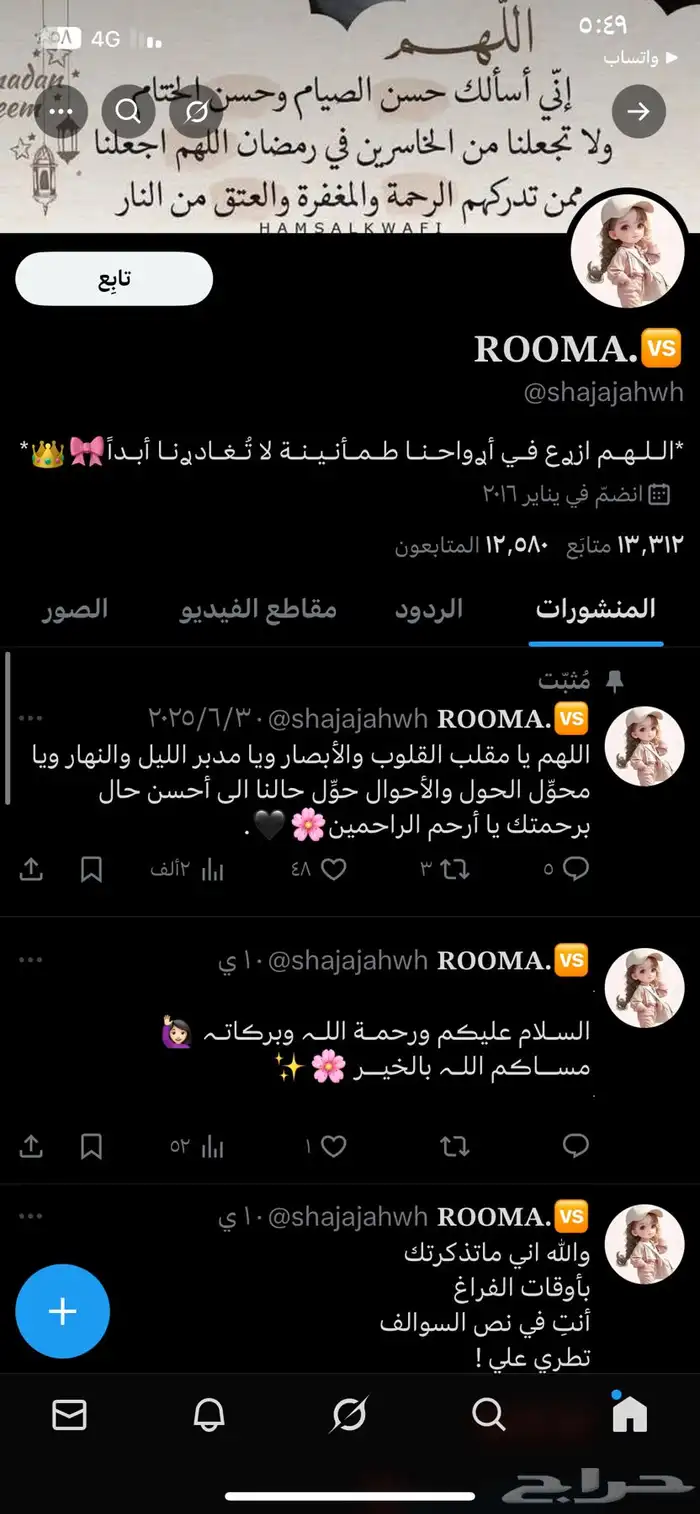Open the ROOMA profile picture
The width and height of the screenshot is (700, 1514).
[627, 253]
